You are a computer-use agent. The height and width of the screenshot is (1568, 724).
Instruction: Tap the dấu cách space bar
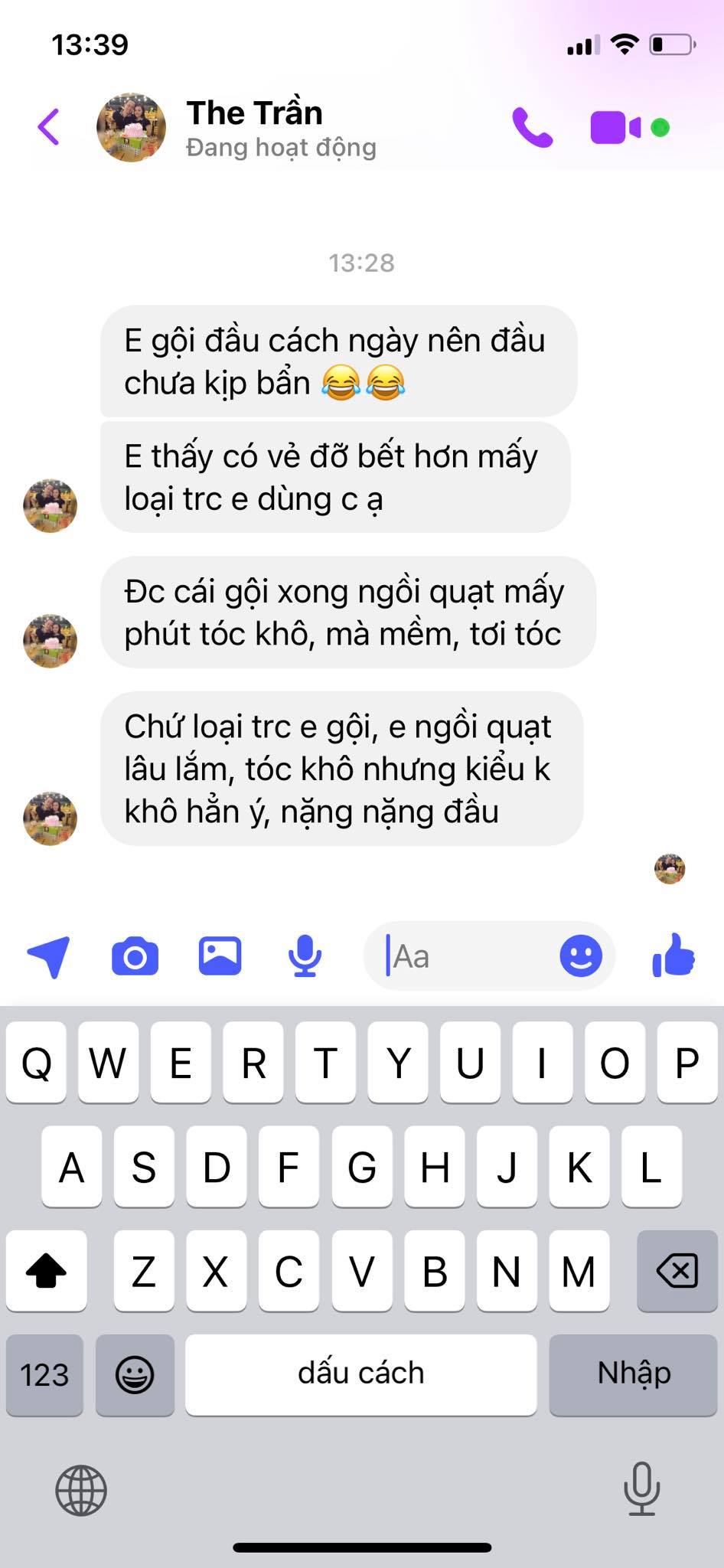(360, 1374)
